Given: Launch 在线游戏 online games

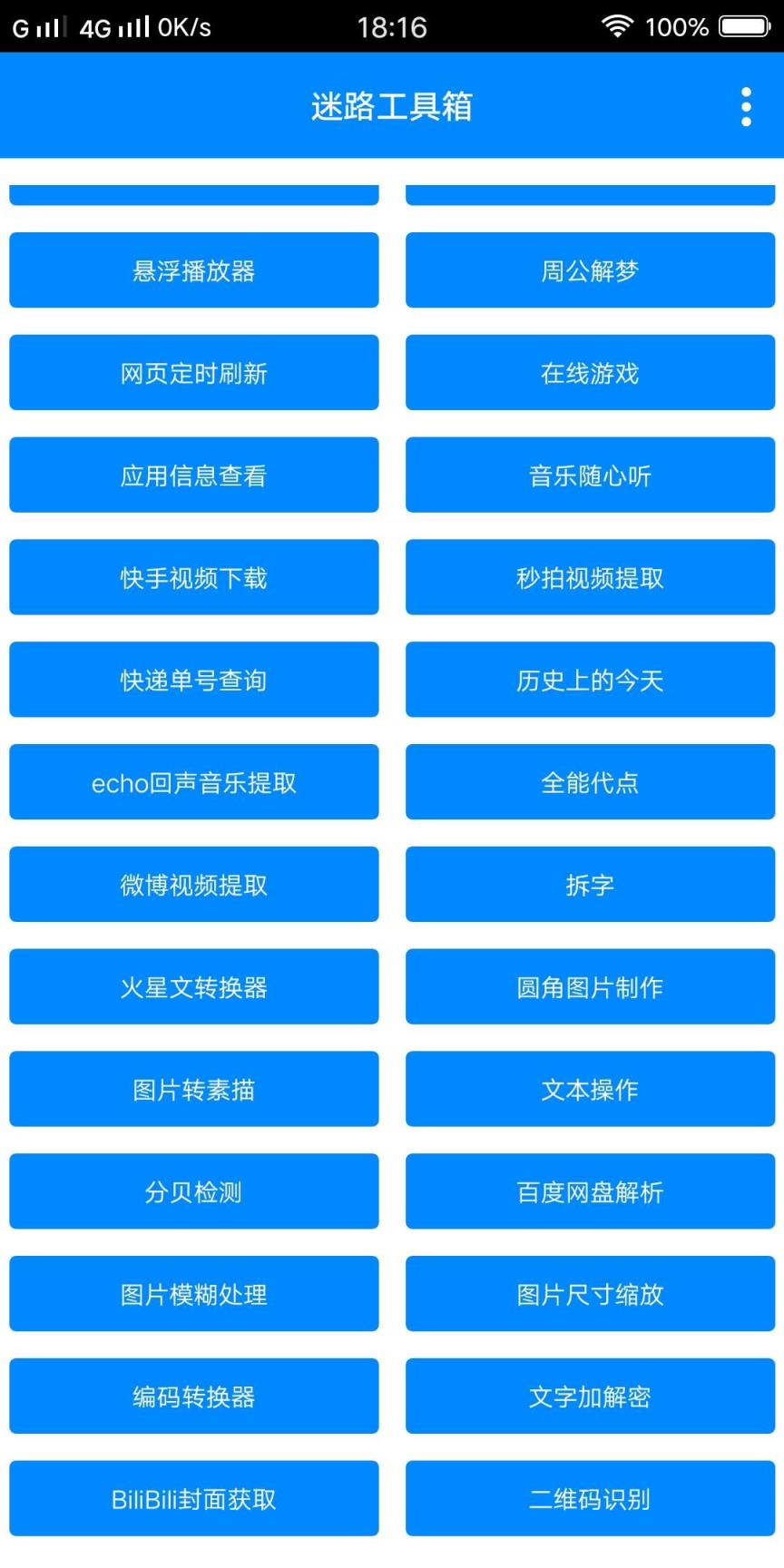Looking at the screenshot, I should point(590,372).
